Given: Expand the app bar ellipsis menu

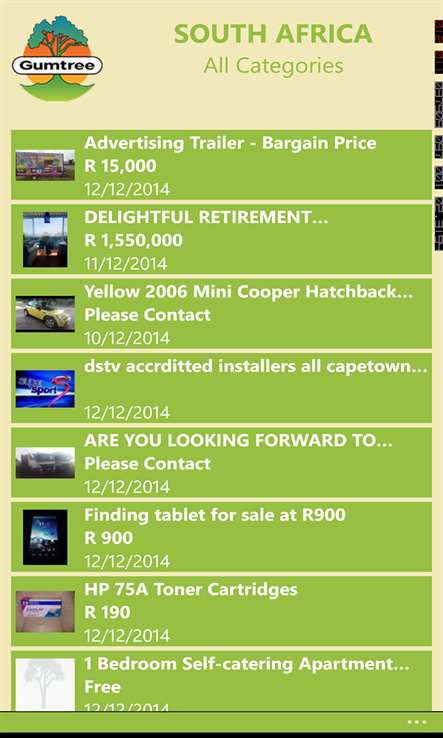Looking at the screenshot, I should (417, 722).
